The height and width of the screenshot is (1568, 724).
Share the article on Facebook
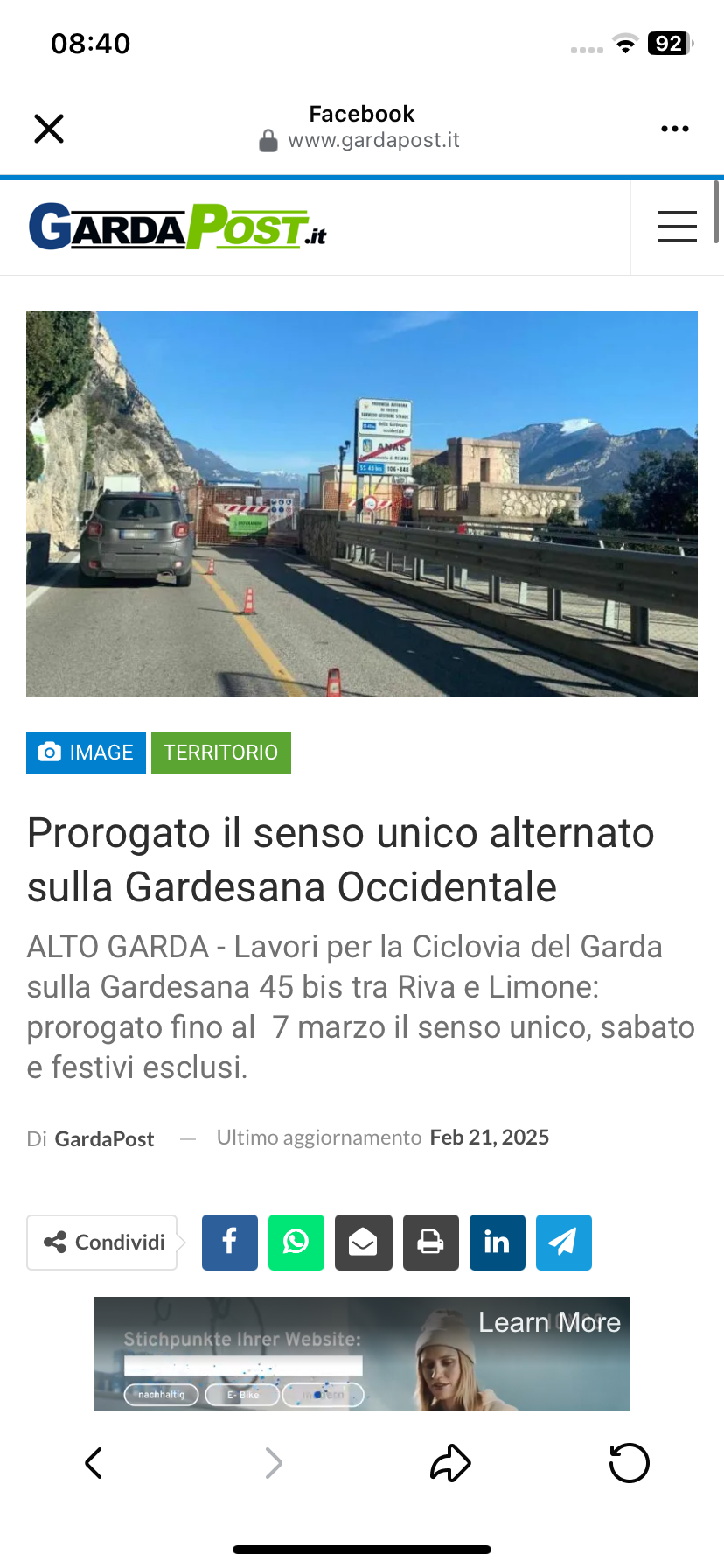[230, 1242]
